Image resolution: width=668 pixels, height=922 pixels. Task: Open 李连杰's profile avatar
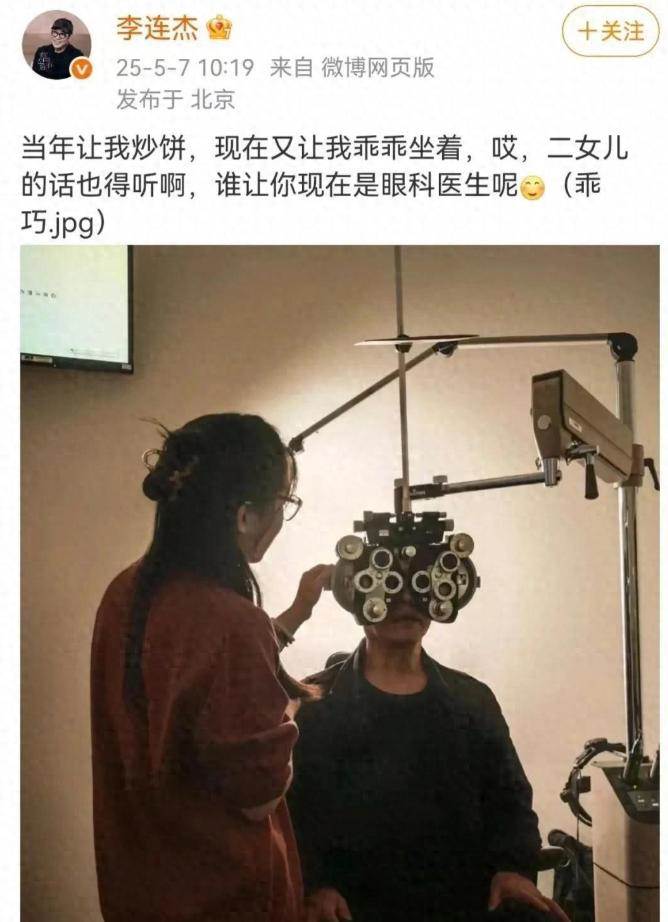point(56,46)
